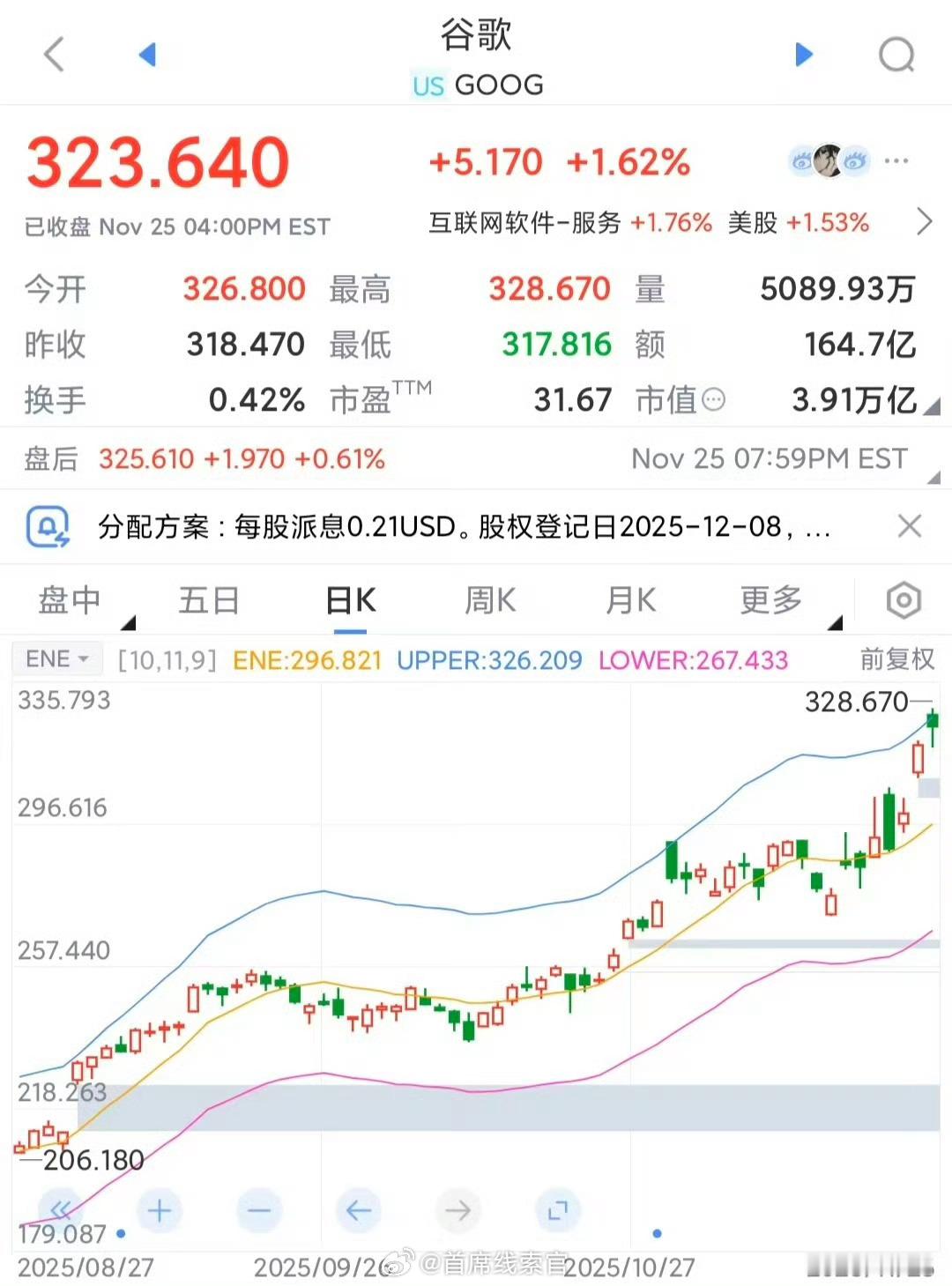Viewport: 952px width, 1286px height.
Task: Zoom out of the chart with minus icon
Action: (x=259, y=1210)
